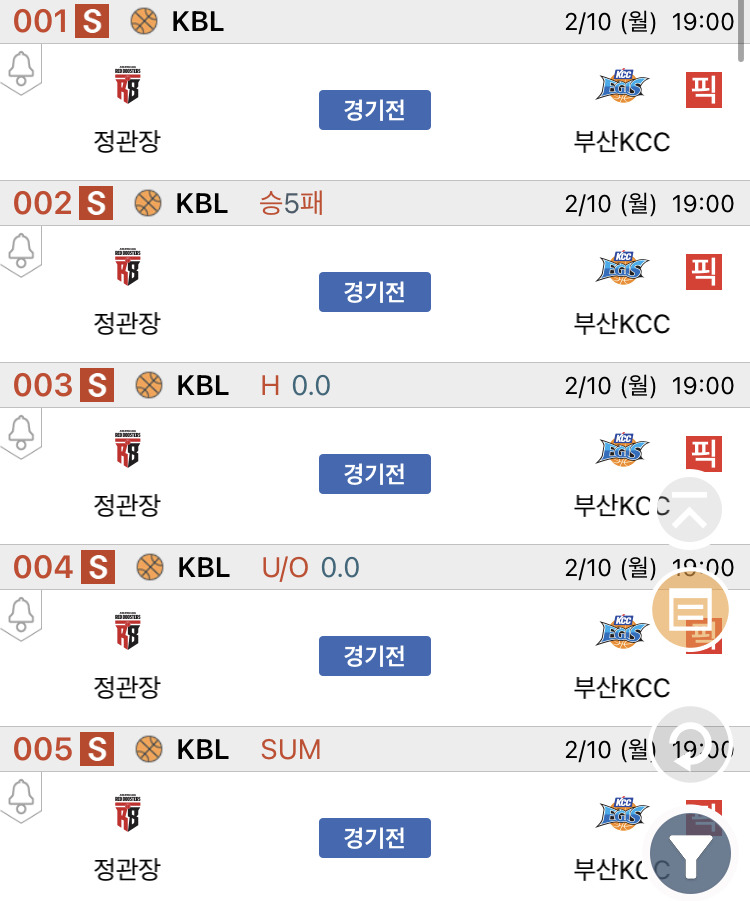Click the 픽 icon beside 부산KCC on match 002
Image resolution: width=750 pixels, height=901 pixels.
(x=704, y=270)
